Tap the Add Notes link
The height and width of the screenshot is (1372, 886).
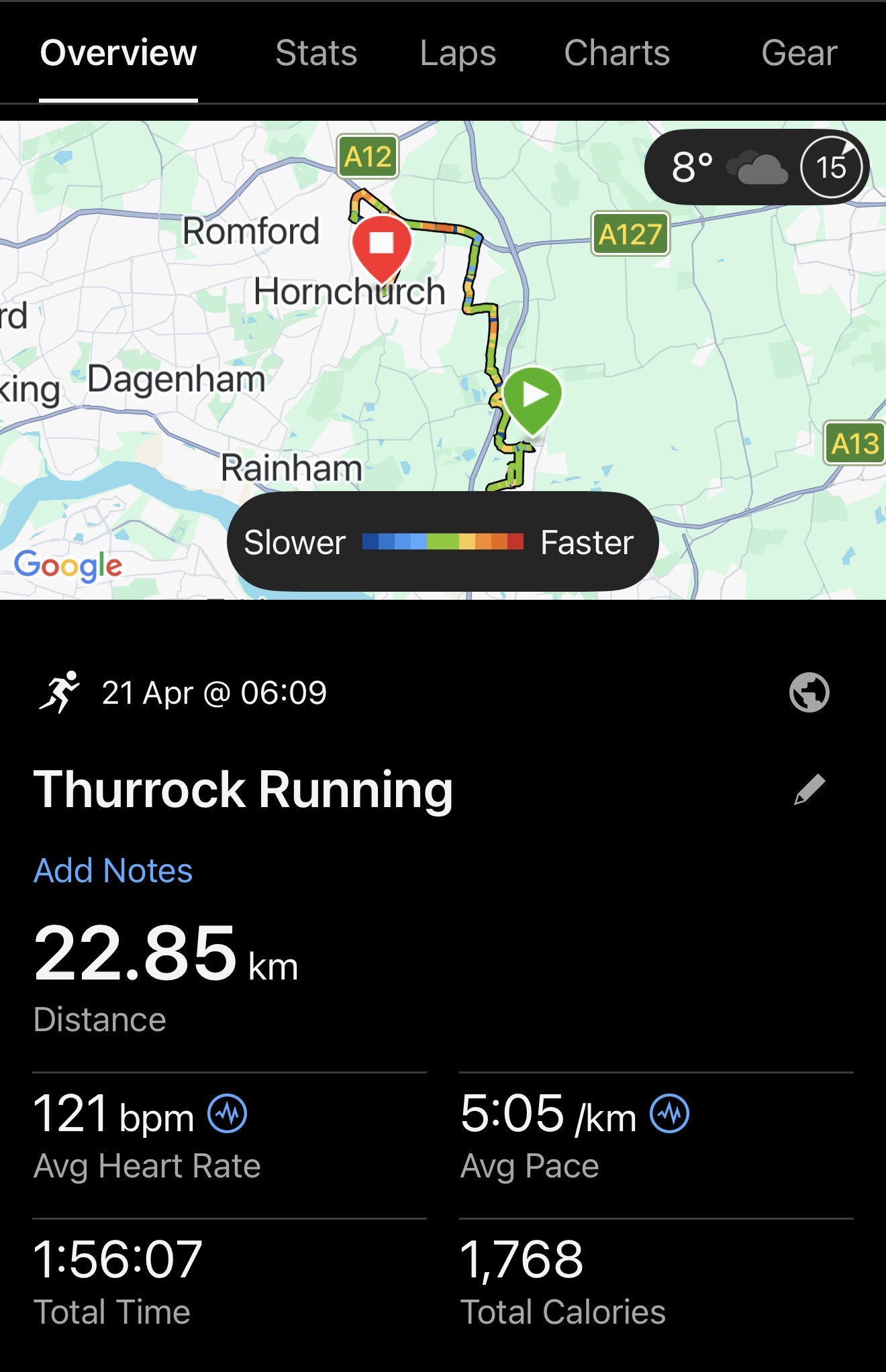tap(113, 871)
